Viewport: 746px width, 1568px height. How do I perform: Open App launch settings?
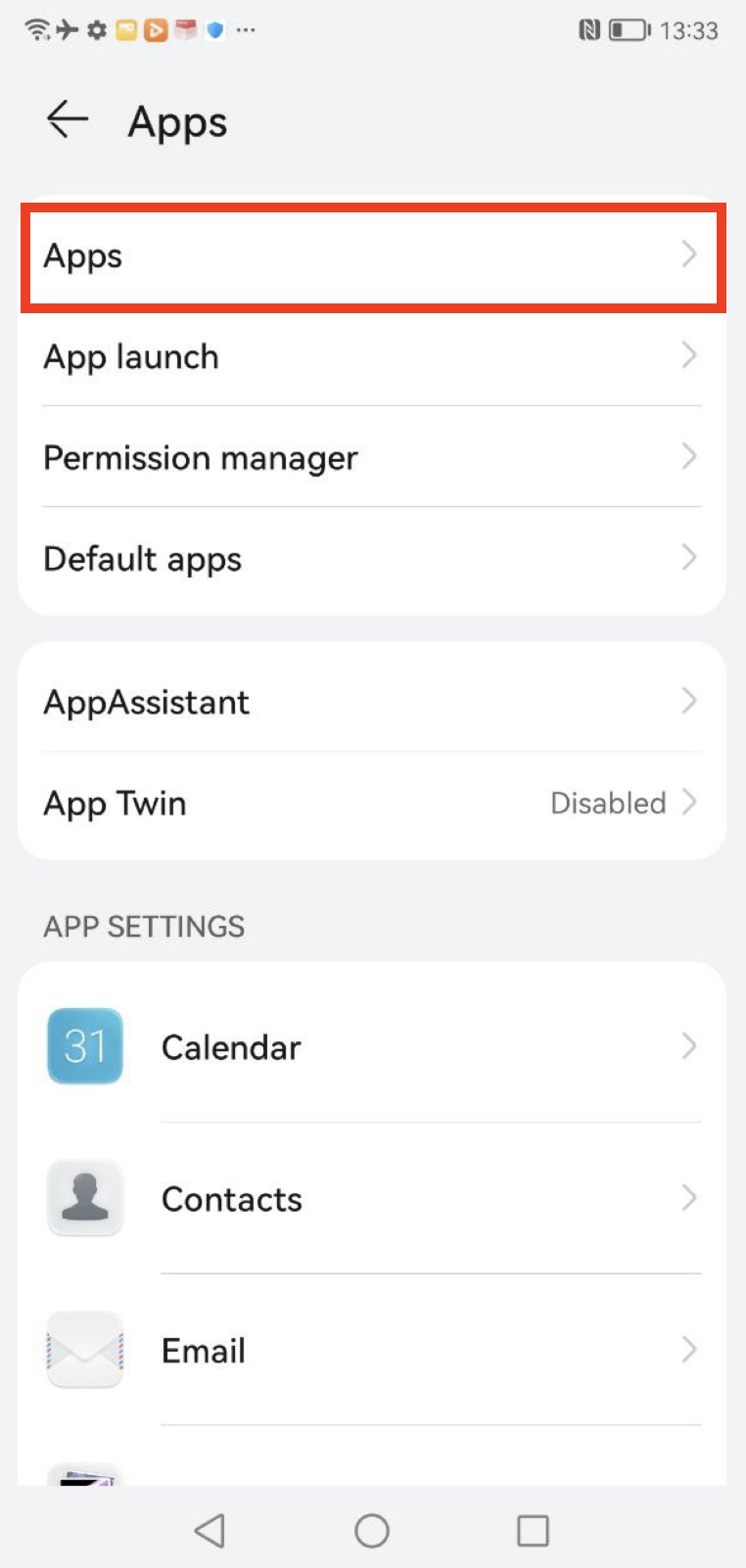(x=372, y=357)
